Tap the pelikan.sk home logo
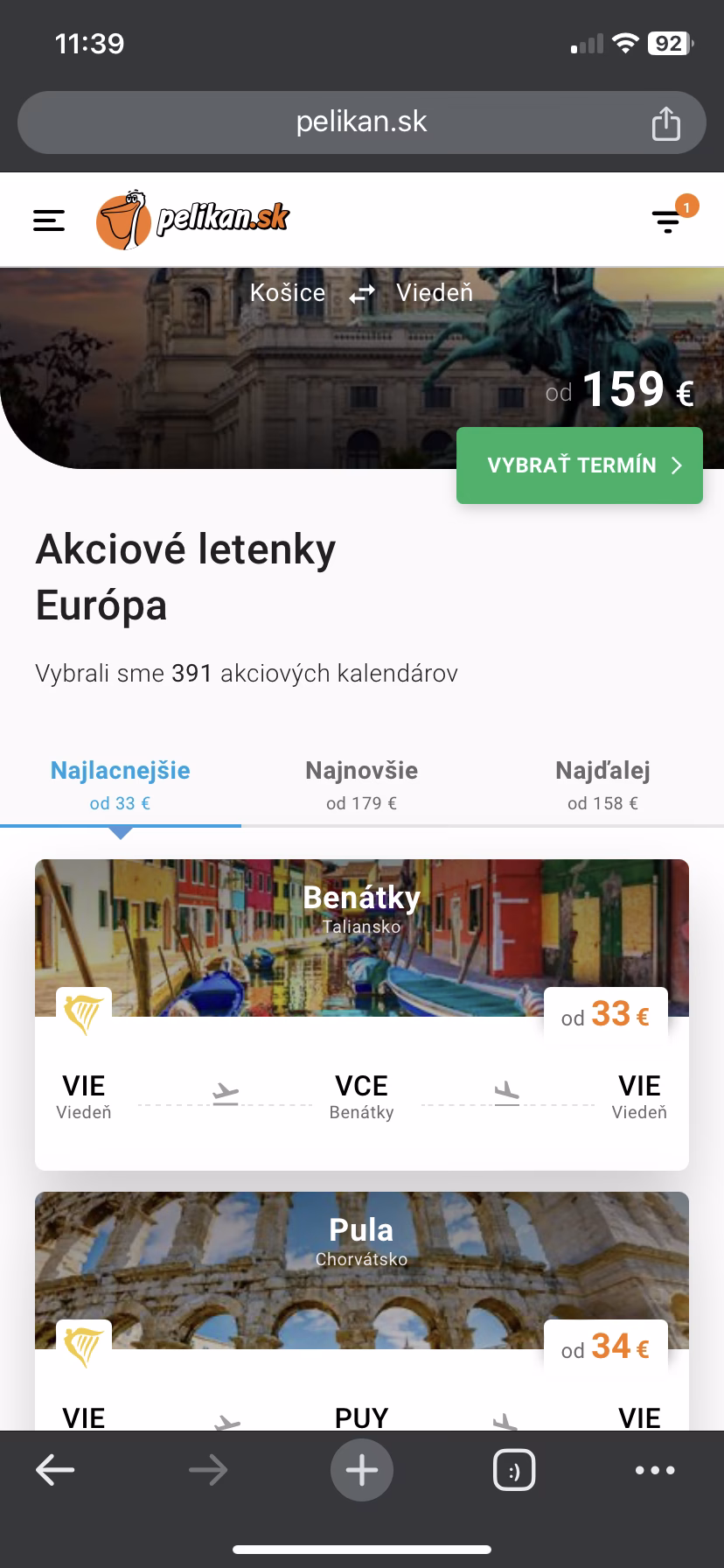The height and width of the screenshot is (1568, 724). point(193,219)
